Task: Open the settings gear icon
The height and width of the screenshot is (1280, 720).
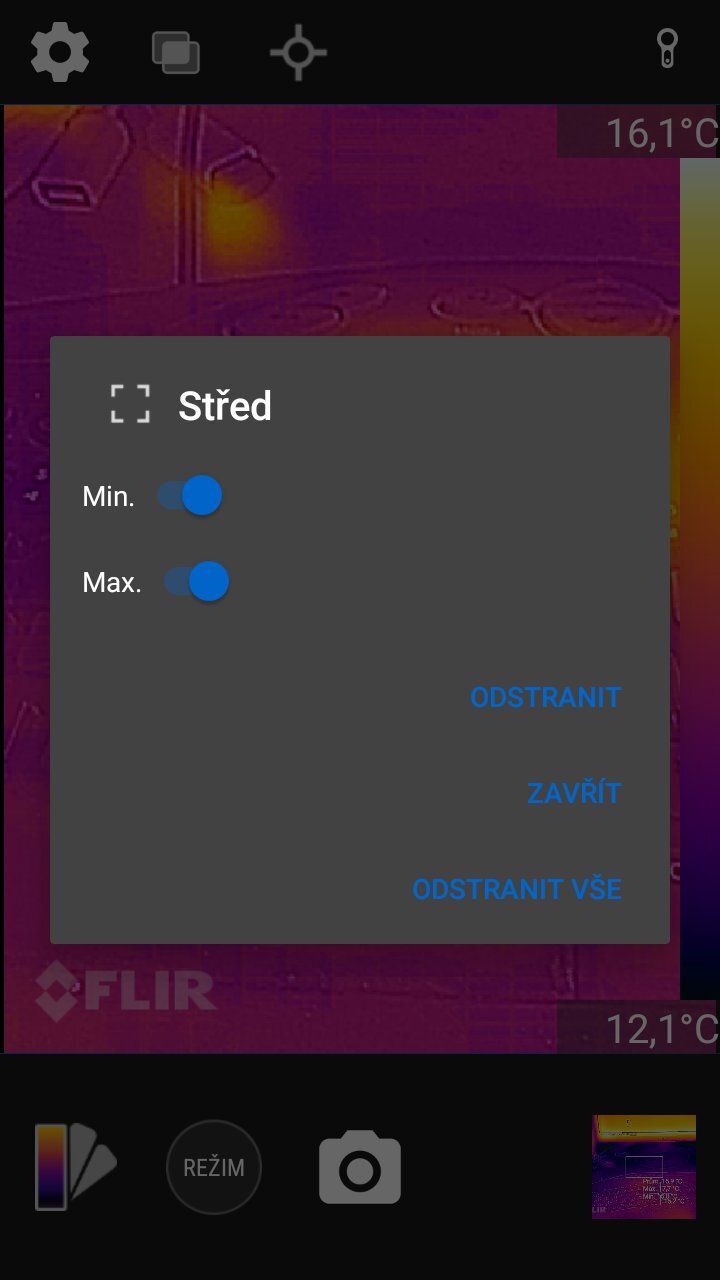Action: pos(58,52)
